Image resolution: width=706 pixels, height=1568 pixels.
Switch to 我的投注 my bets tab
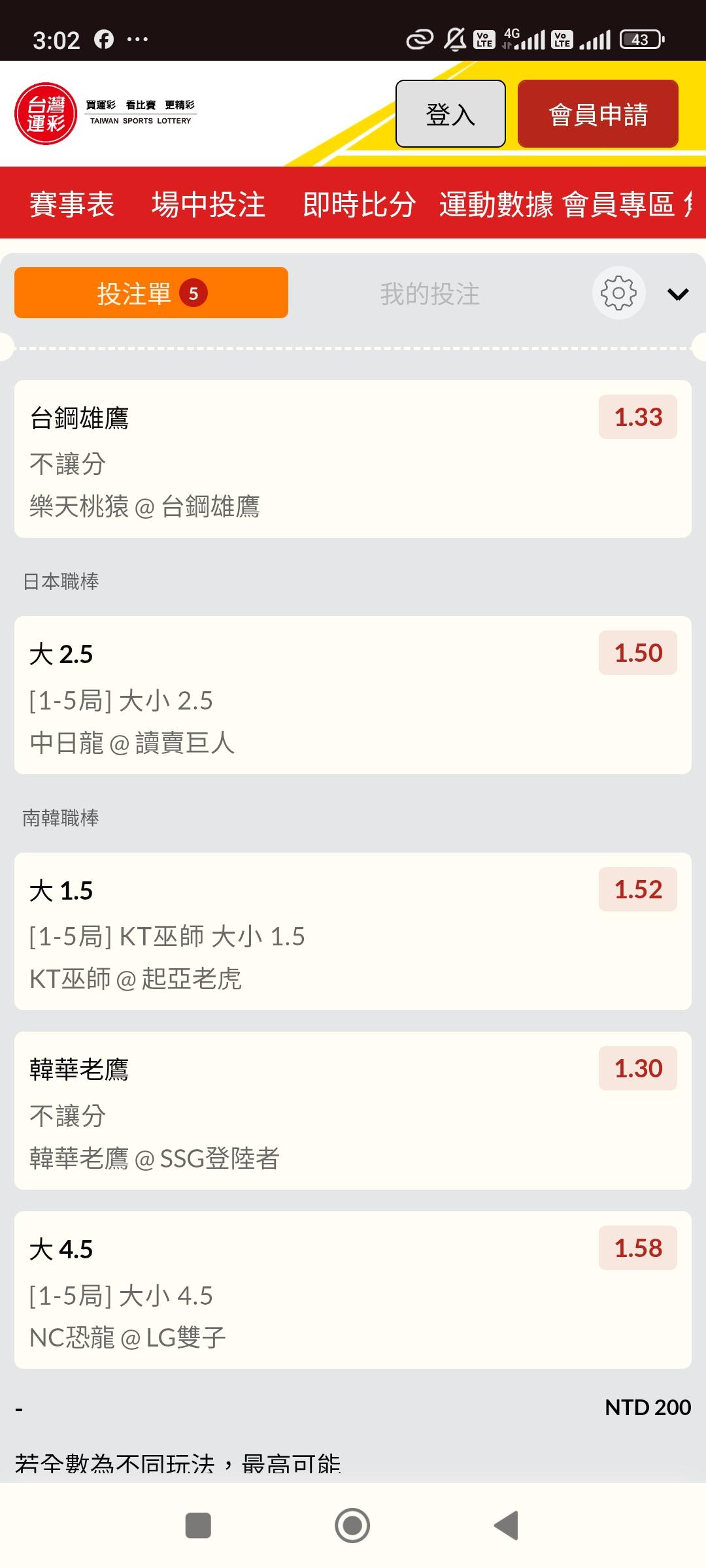point(429,293)
